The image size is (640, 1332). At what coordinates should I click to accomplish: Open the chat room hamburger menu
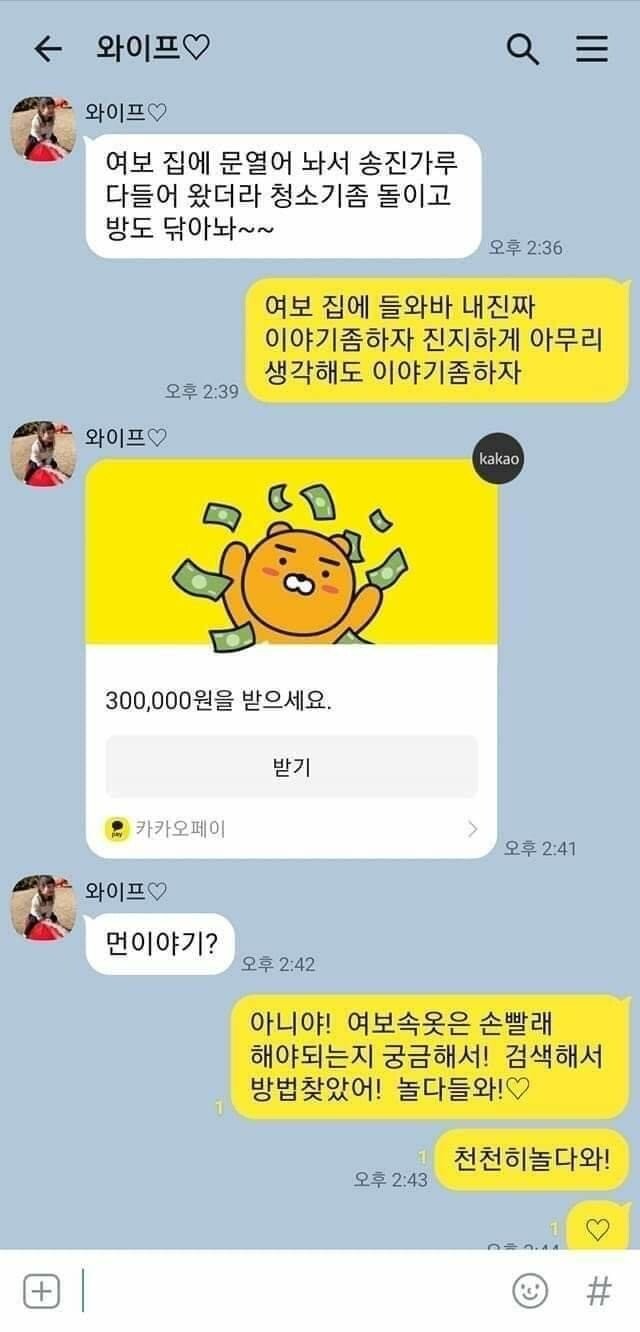click(x=592, y=48)
